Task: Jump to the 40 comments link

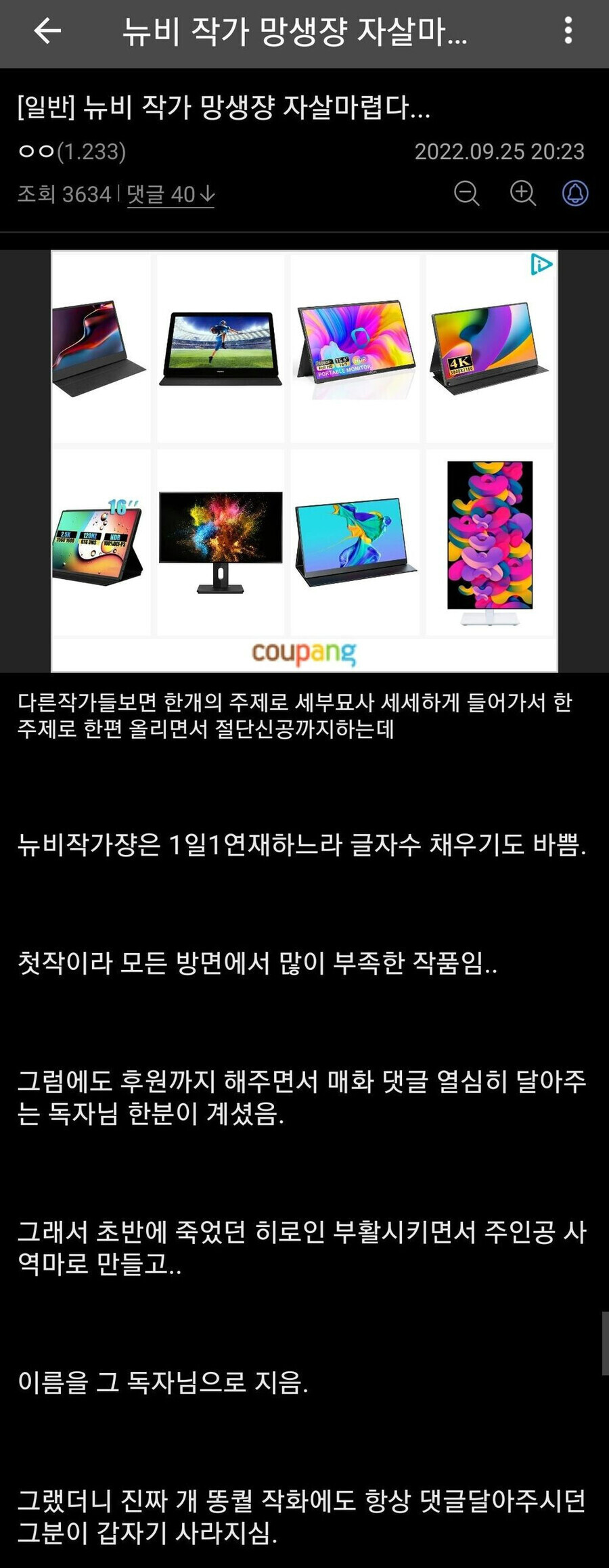Action: 171,195
